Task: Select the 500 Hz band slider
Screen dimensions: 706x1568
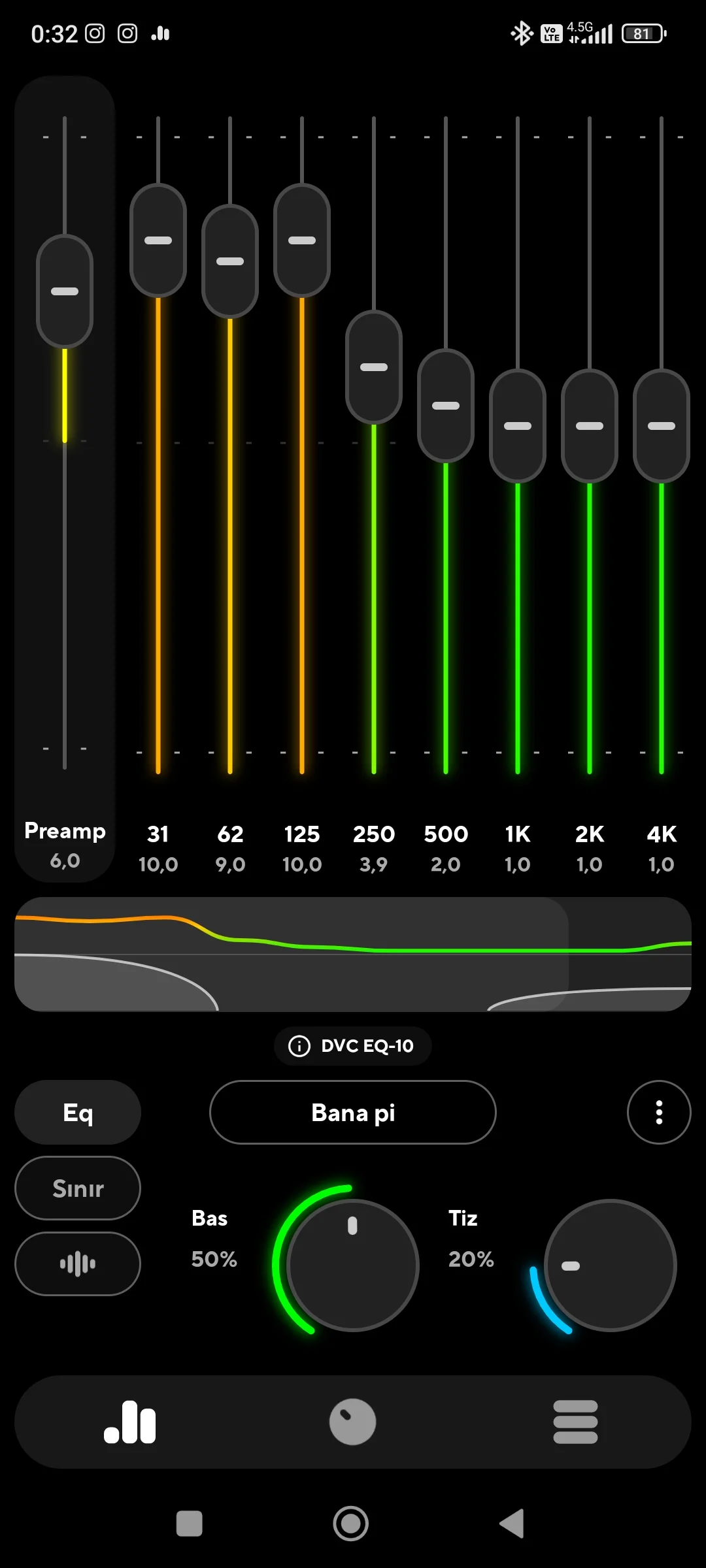Action: (x=446, y=406)
